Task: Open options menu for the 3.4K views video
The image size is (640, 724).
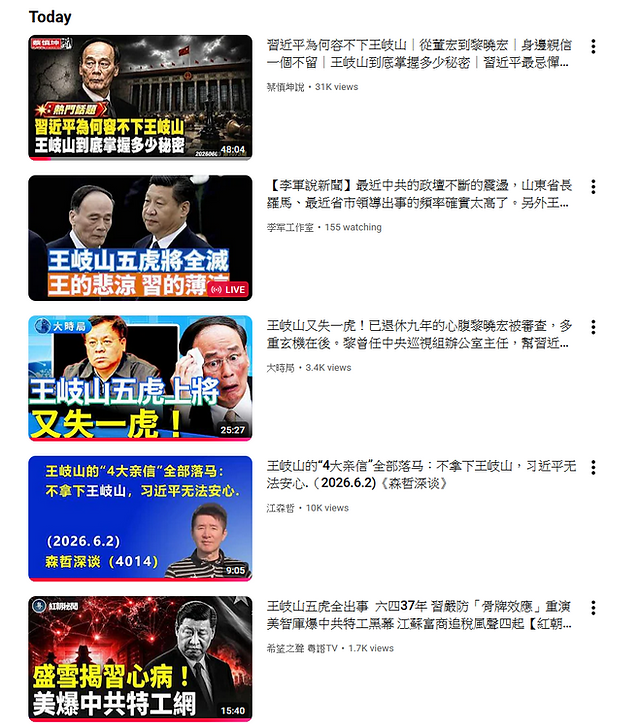Action: point(593,327)
